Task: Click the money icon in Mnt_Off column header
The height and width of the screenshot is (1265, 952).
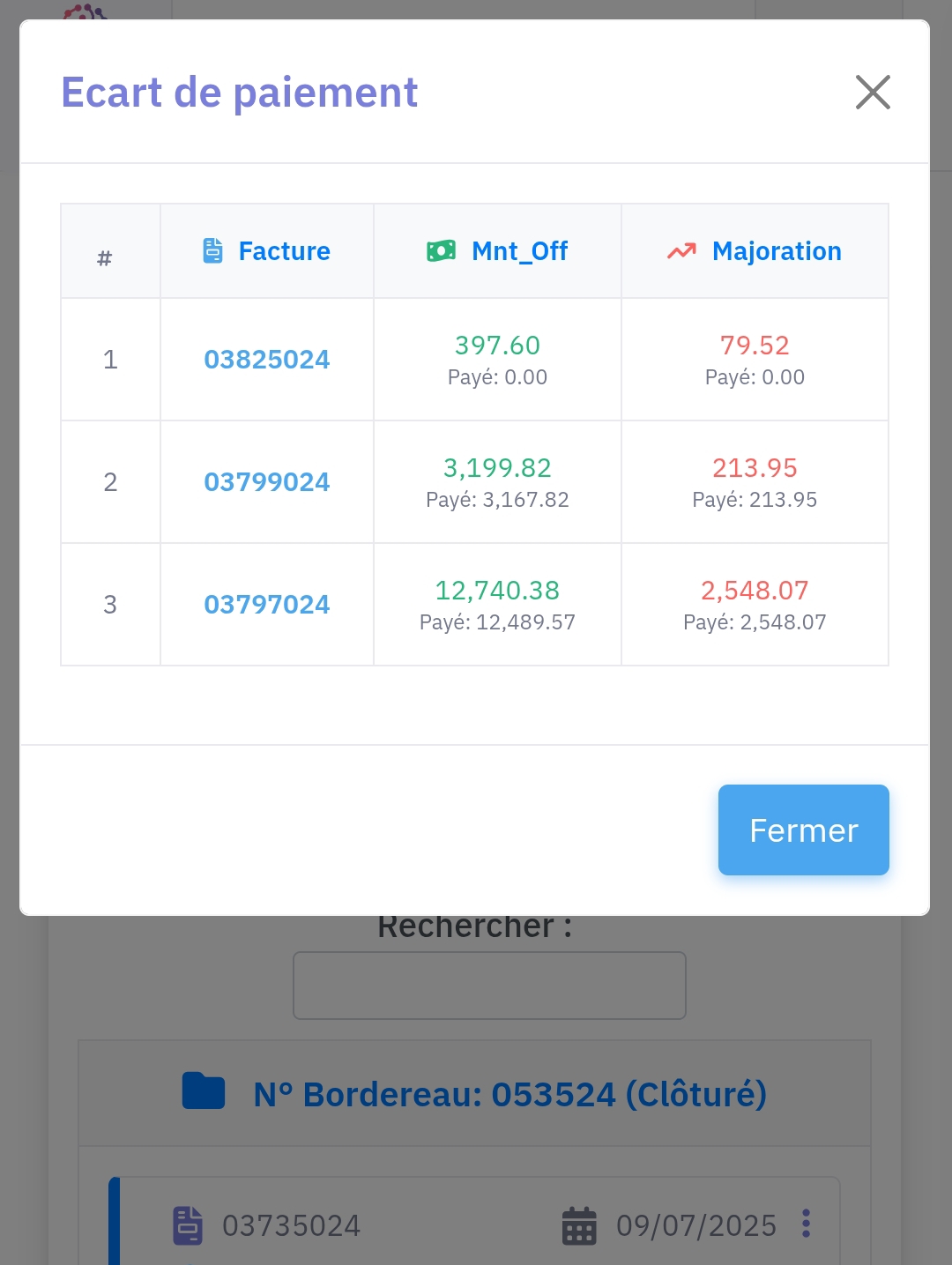Action: coord(440,249)
